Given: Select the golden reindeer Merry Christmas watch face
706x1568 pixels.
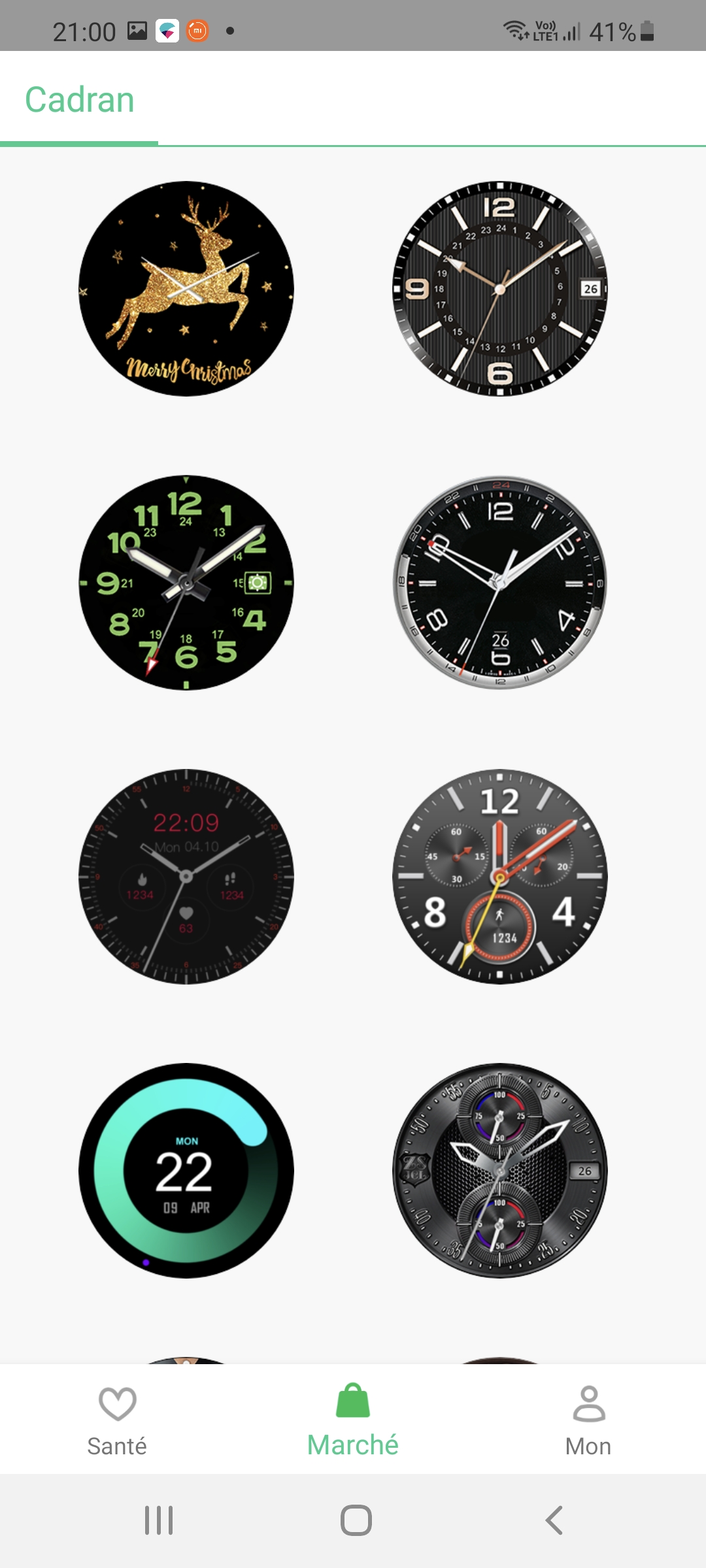Looking at the screenshot, I should point(186,289).
